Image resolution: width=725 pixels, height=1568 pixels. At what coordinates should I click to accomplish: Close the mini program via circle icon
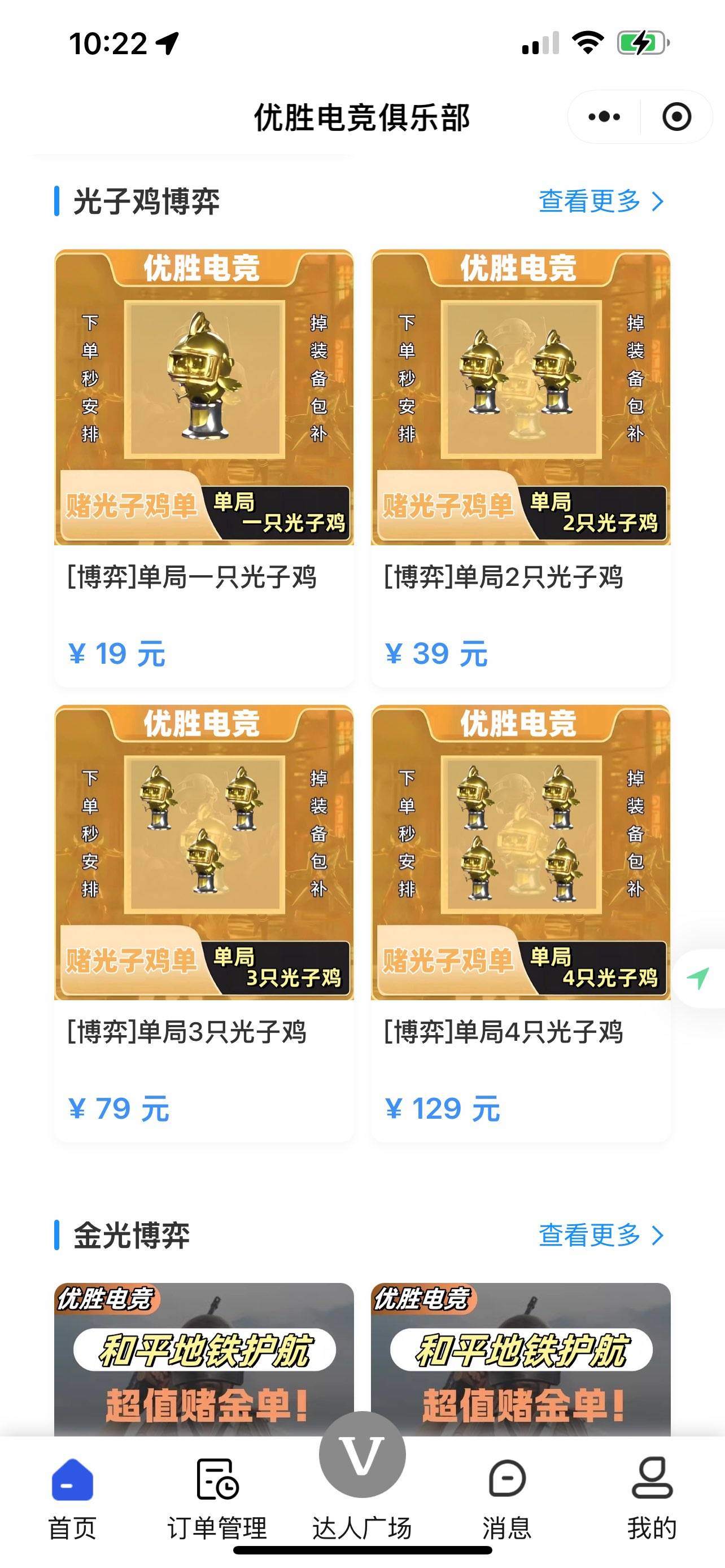tap(676, 116)
